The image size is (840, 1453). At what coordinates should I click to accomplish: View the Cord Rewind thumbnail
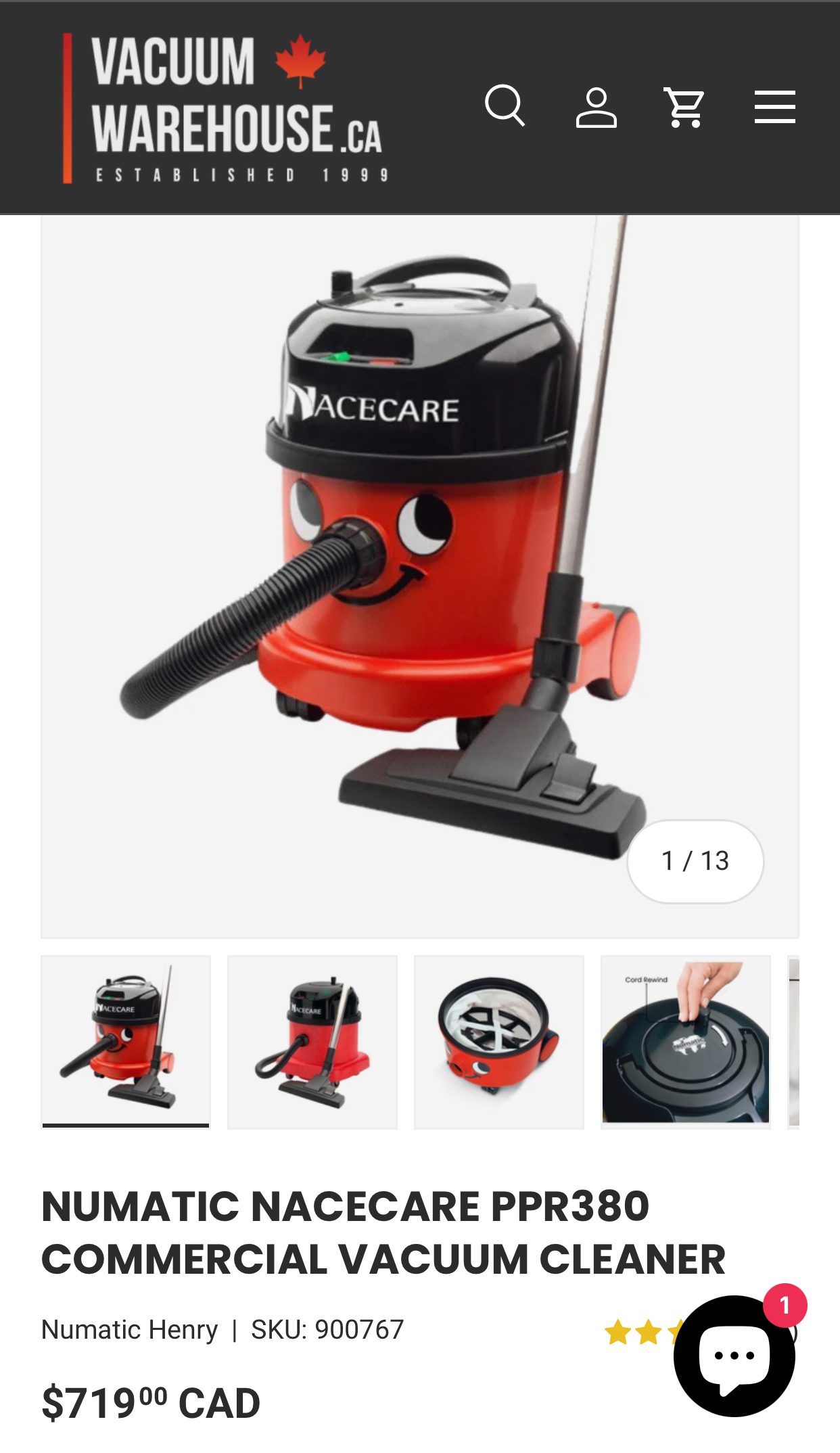686,1042
